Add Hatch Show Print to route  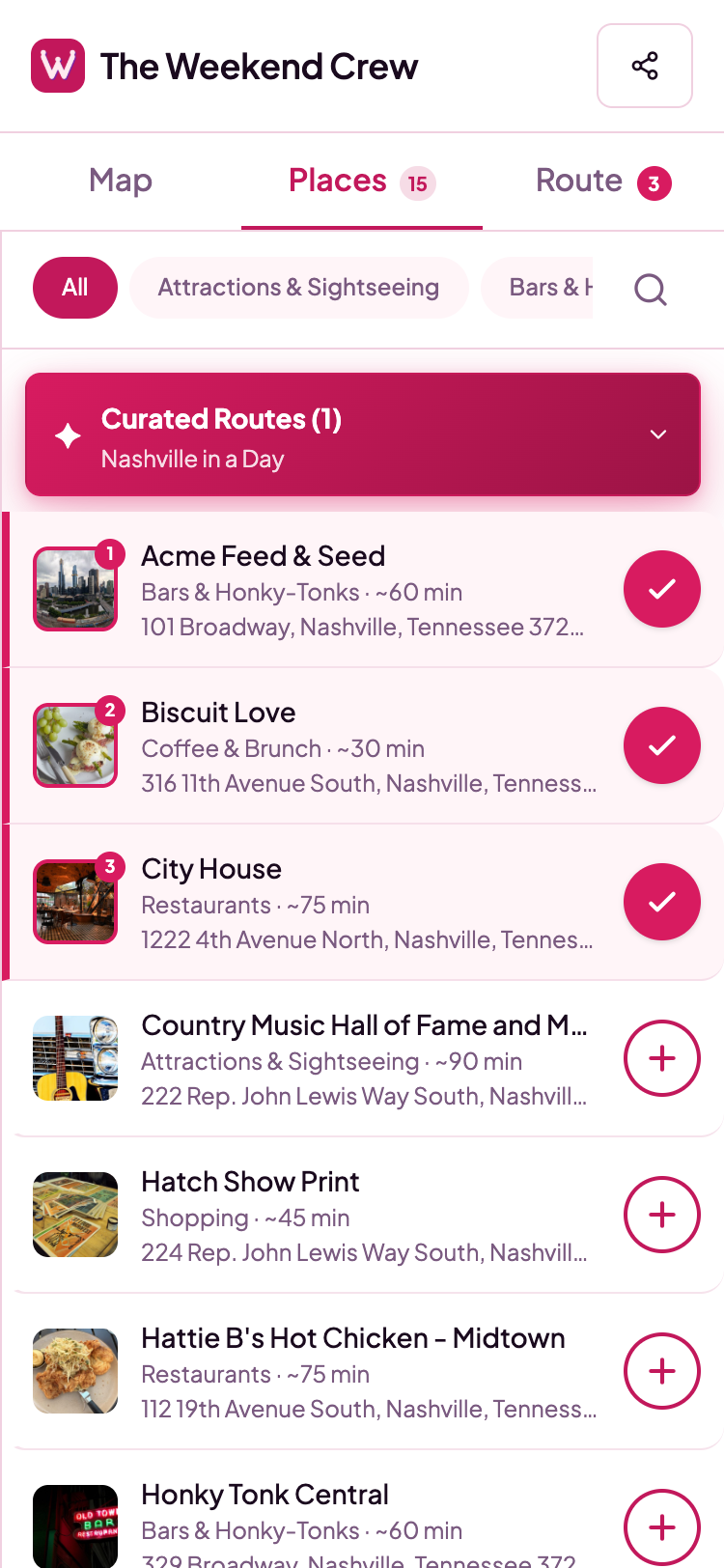pos(662,1215)
